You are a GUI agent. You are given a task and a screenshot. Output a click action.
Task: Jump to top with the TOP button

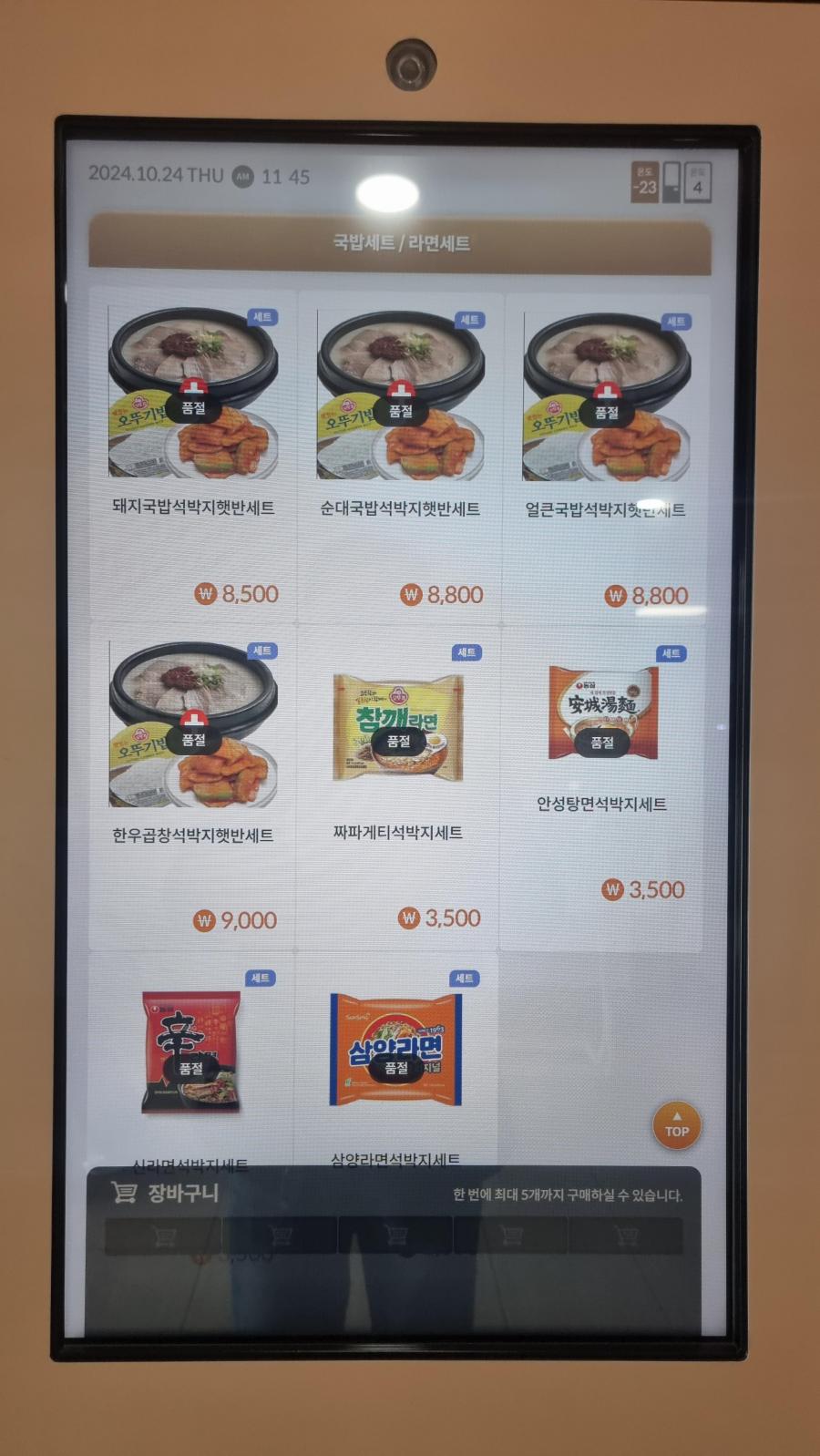pos(676,1126)
